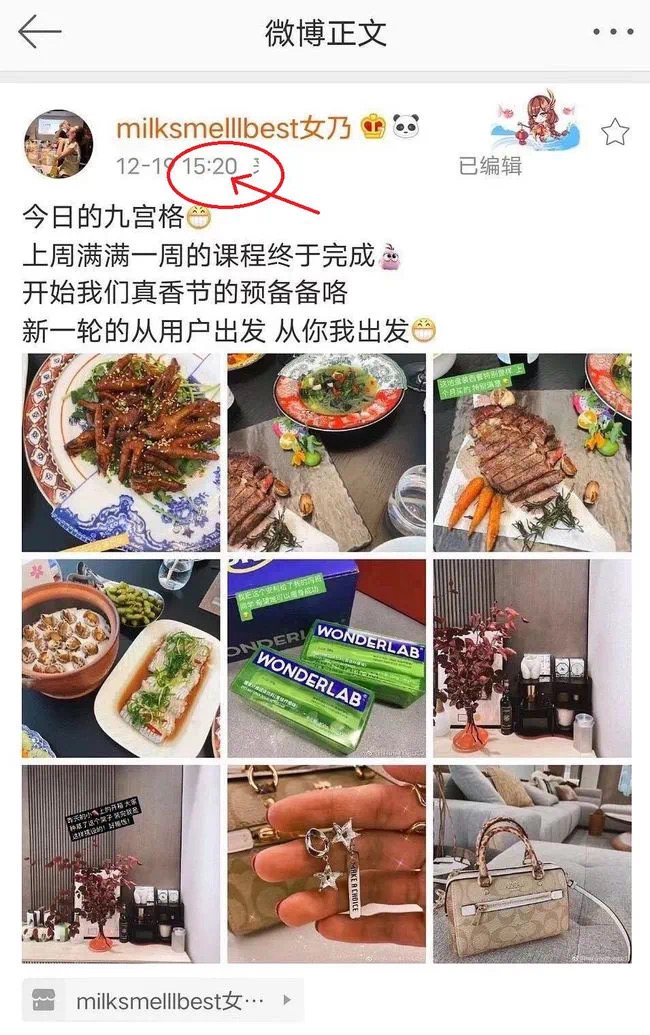Favorite the post with the star icon
This screenshot has width=650, height=1035.
pos(615,132)
